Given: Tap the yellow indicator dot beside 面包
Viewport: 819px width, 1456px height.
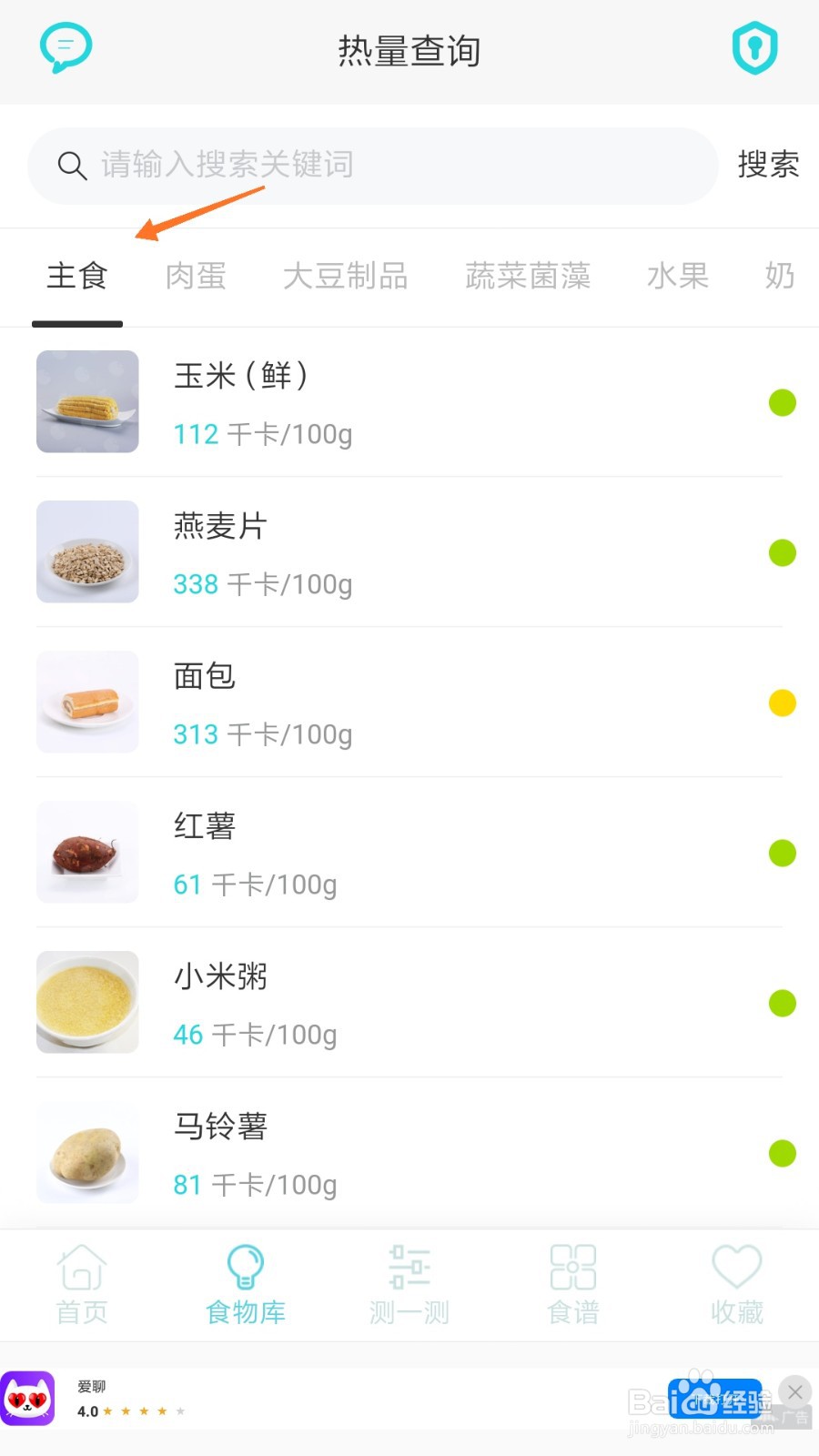Looking at the screenshot, I should coord(782,703).
